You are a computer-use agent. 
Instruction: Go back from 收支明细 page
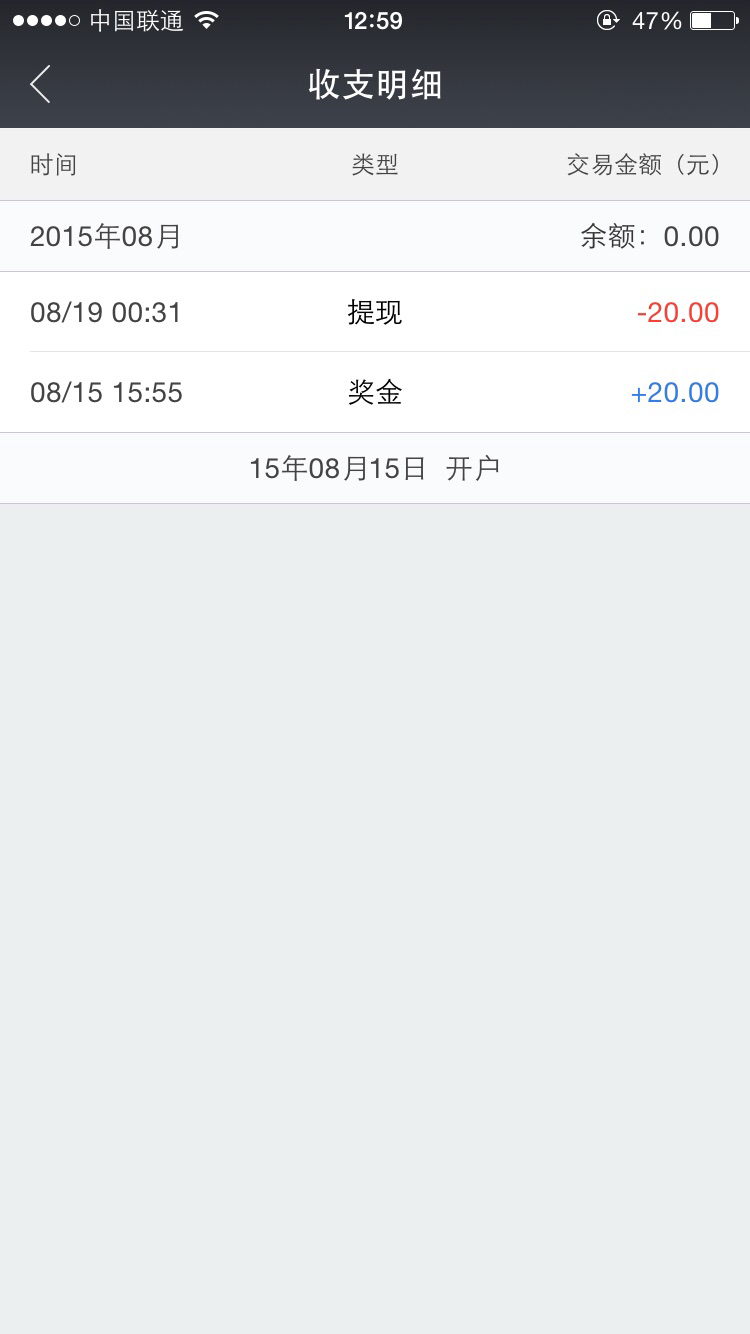tap(40, 85)
